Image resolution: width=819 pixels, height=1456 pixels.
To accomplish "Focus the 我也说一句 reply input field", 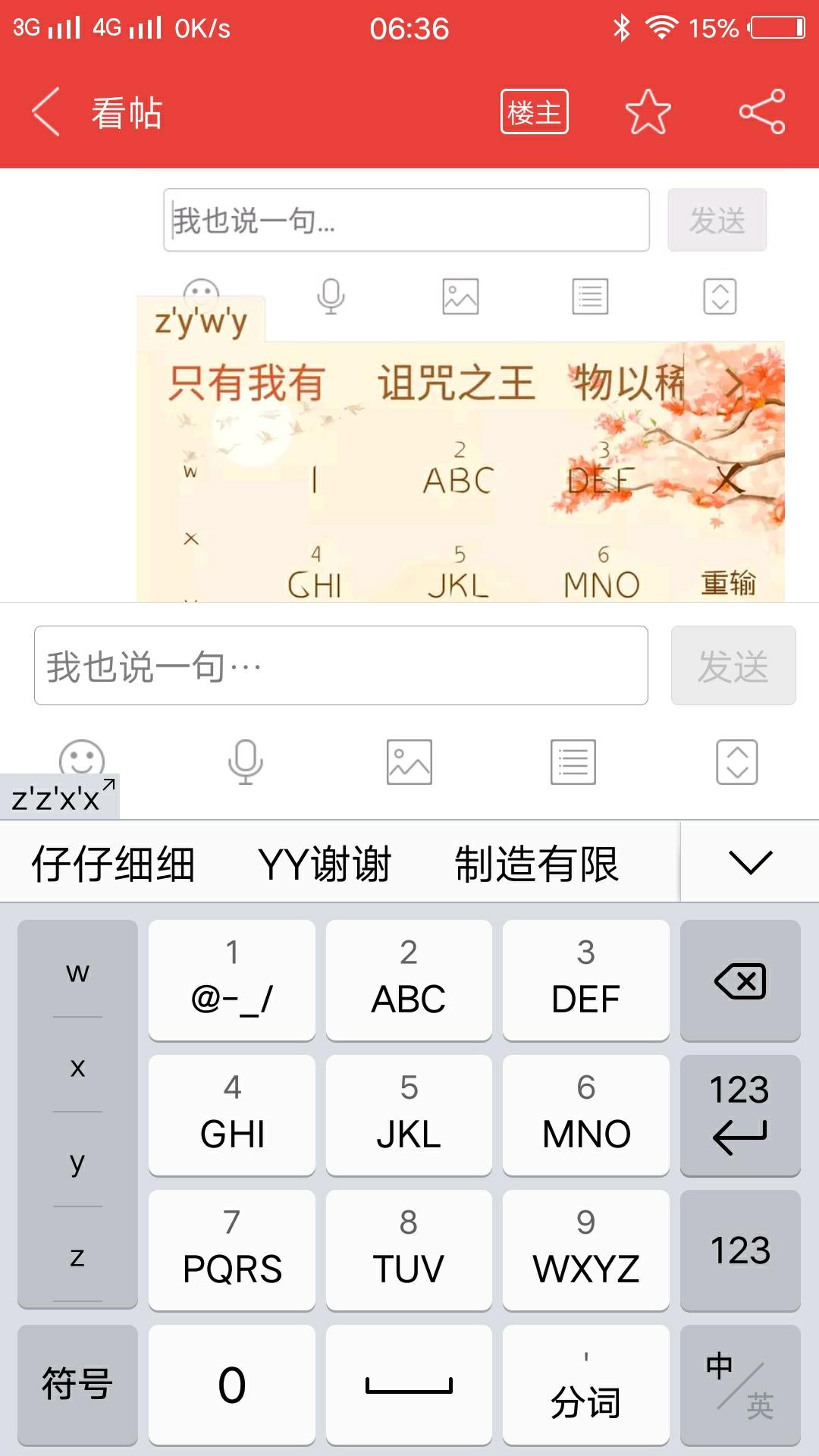I will coord(340,666).
